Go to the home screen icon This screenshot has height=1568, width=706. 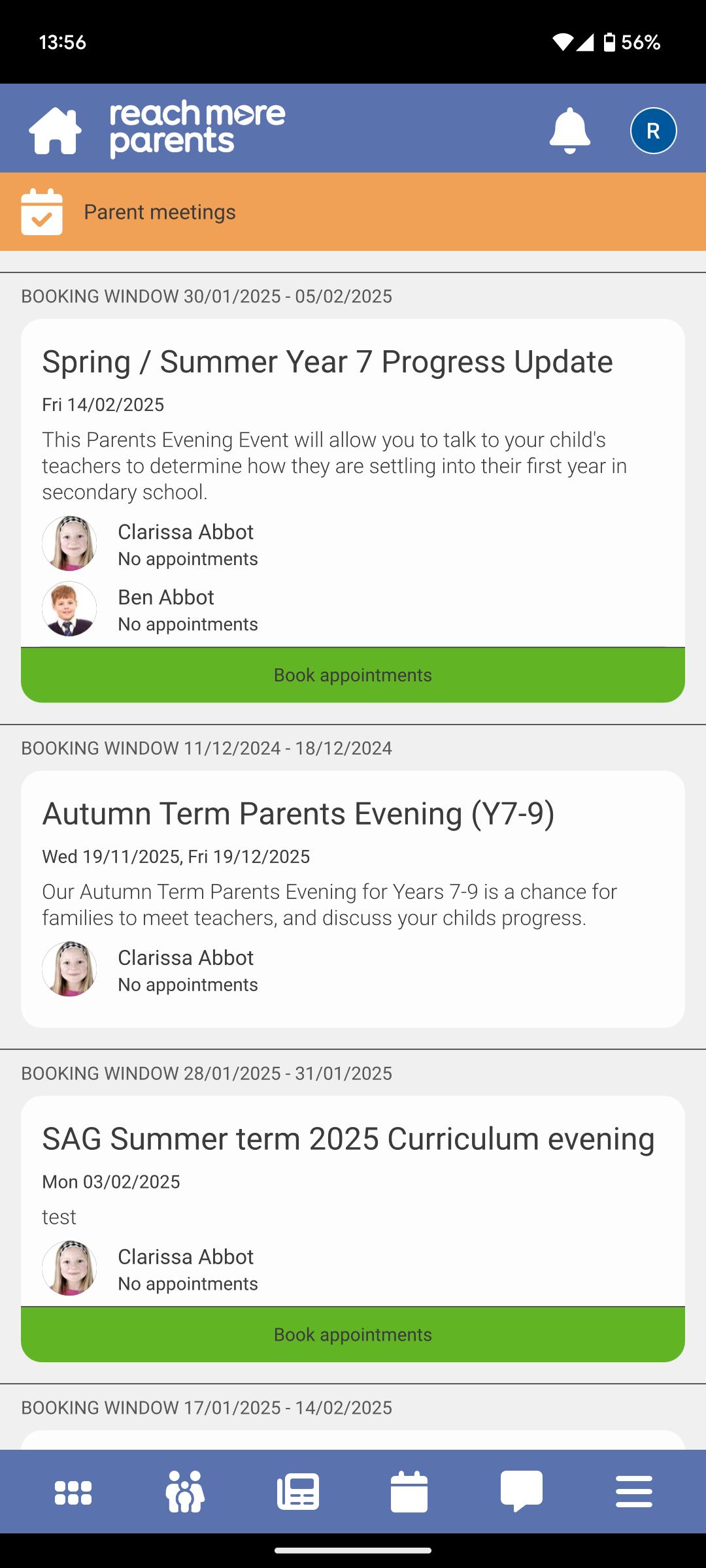pyautogui.click(x=55, y=130)
